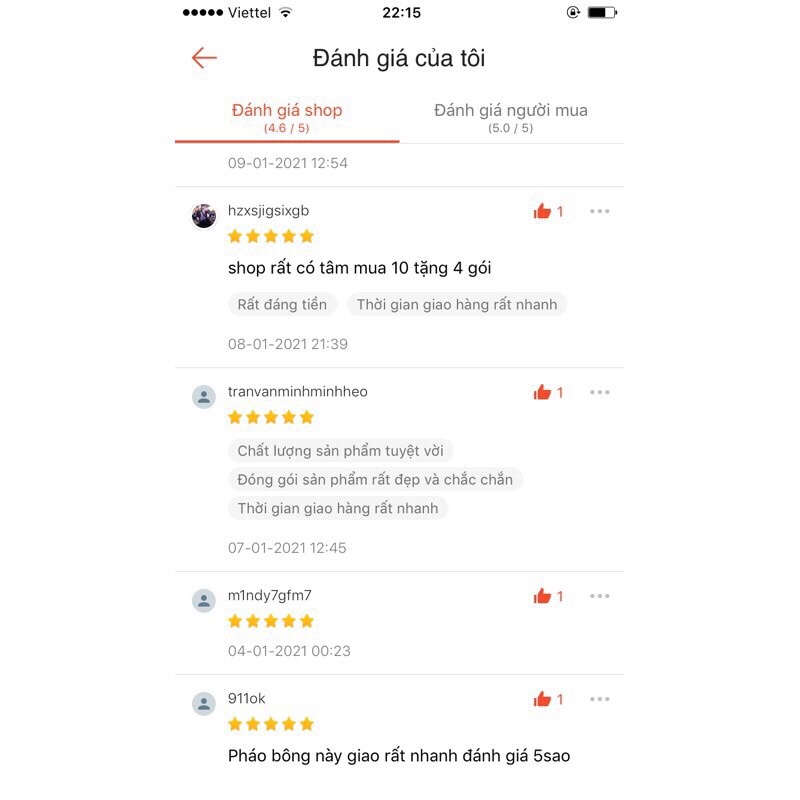The image size is (800, 800).
Task: Like the review from hzxsjigsixgb
Action: click(543, 211)
